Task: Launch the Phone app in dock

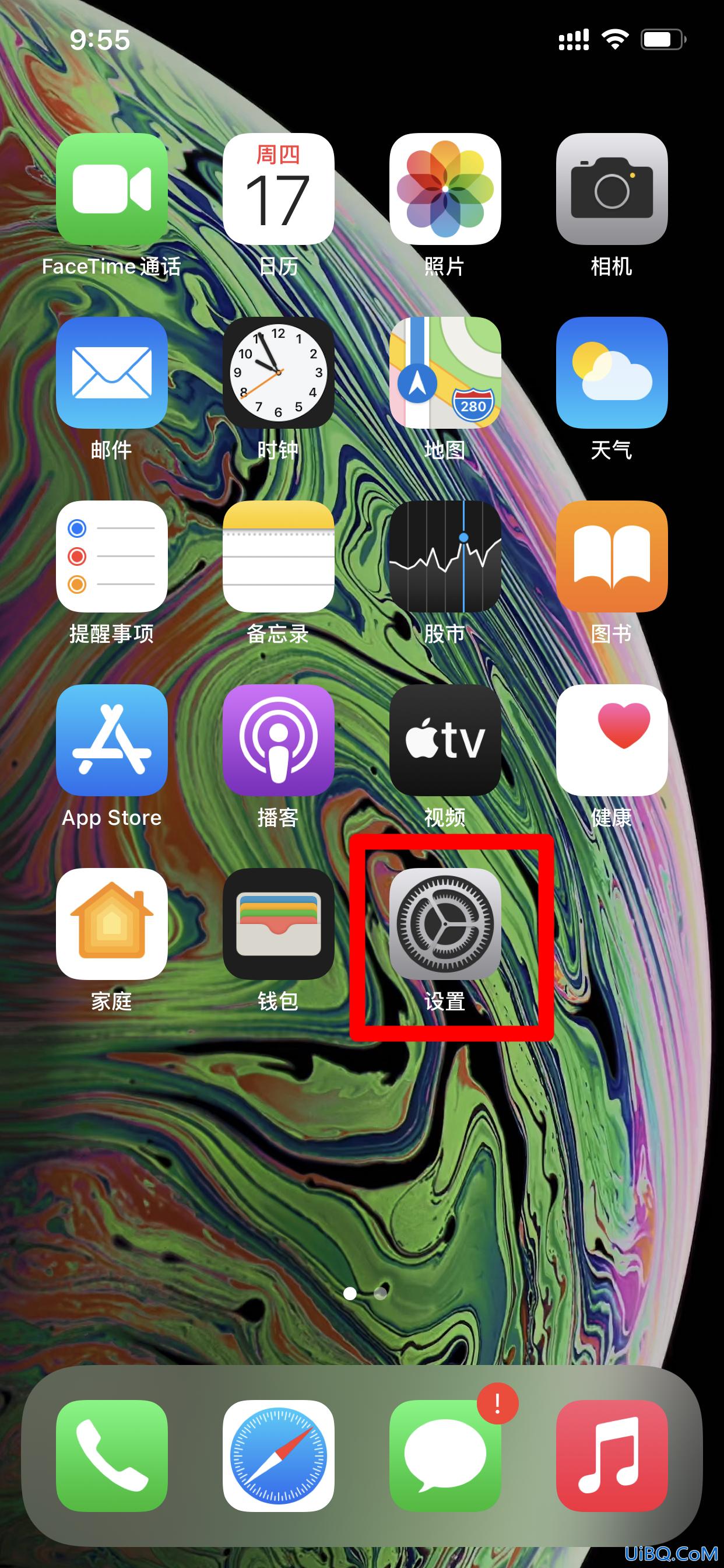Action: point(111,1455)
